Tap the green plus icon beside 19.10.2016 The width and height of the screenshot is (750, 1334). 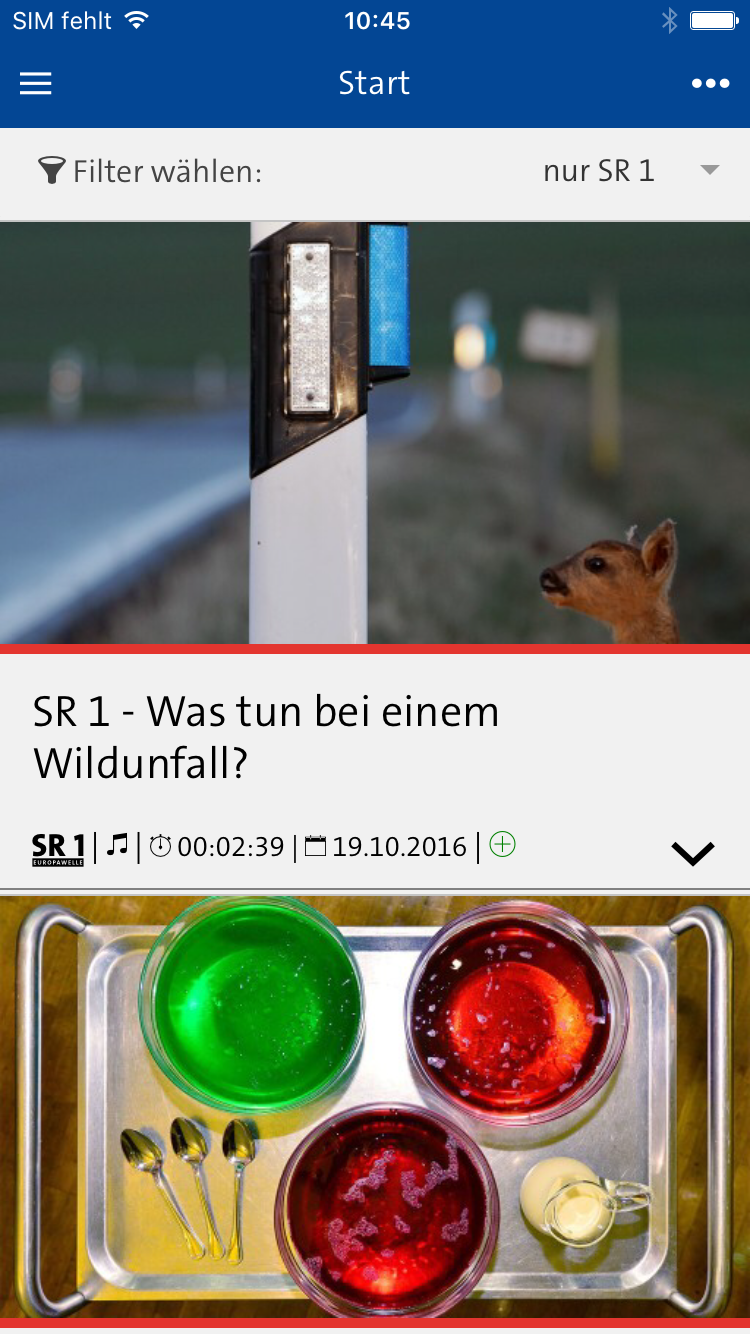pyautogui.click(x=502, y=846)
